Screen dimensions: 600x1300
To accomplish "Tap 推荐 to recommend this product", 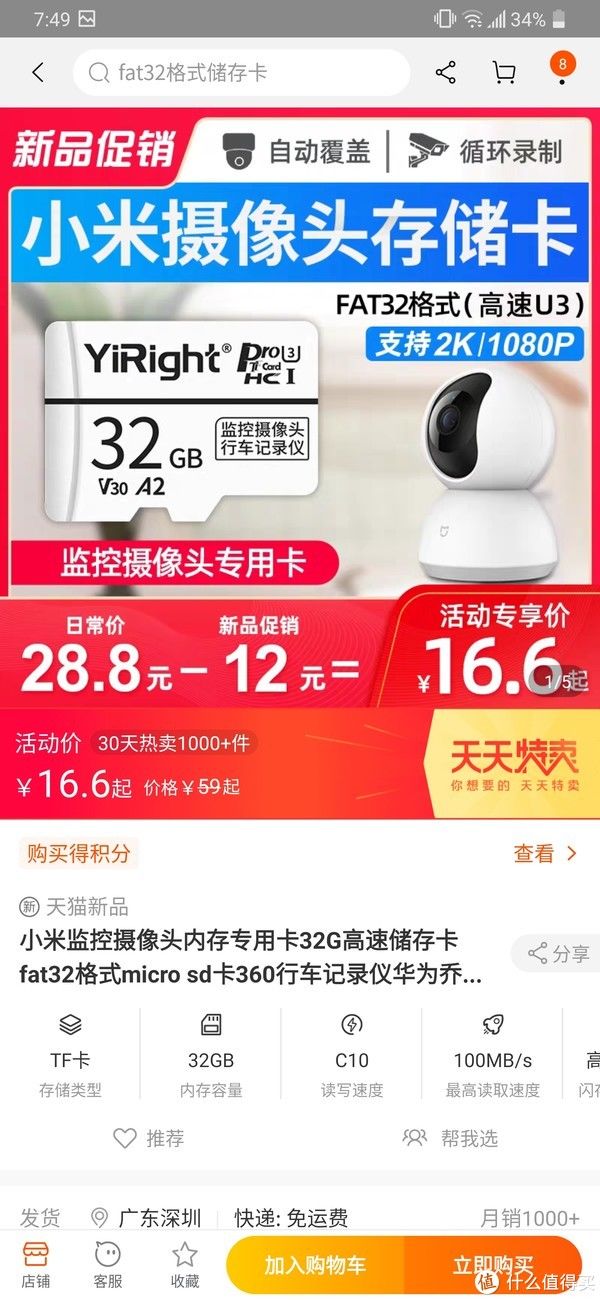I will [x=149, y=1138].
